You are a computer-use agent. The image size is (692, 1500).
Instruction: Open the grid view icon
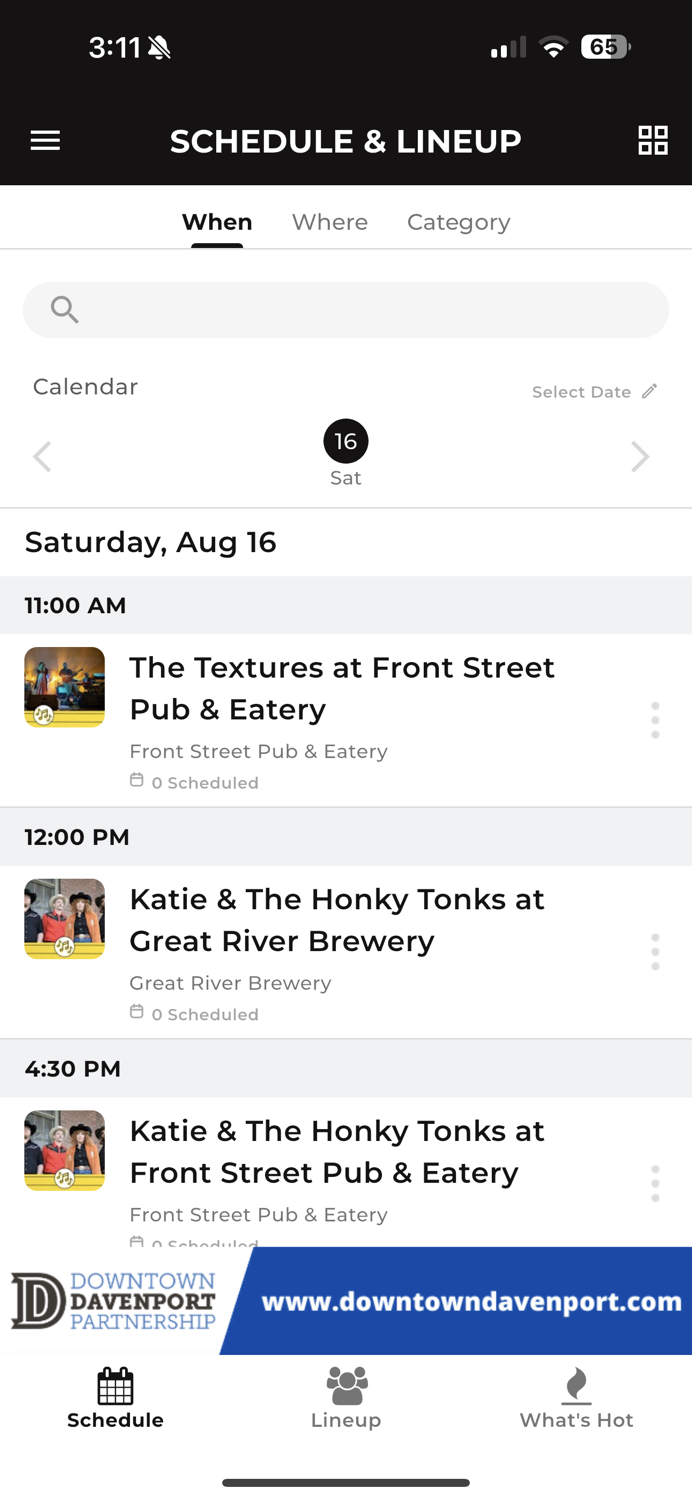pyautogui.click(x=652, y=141)
